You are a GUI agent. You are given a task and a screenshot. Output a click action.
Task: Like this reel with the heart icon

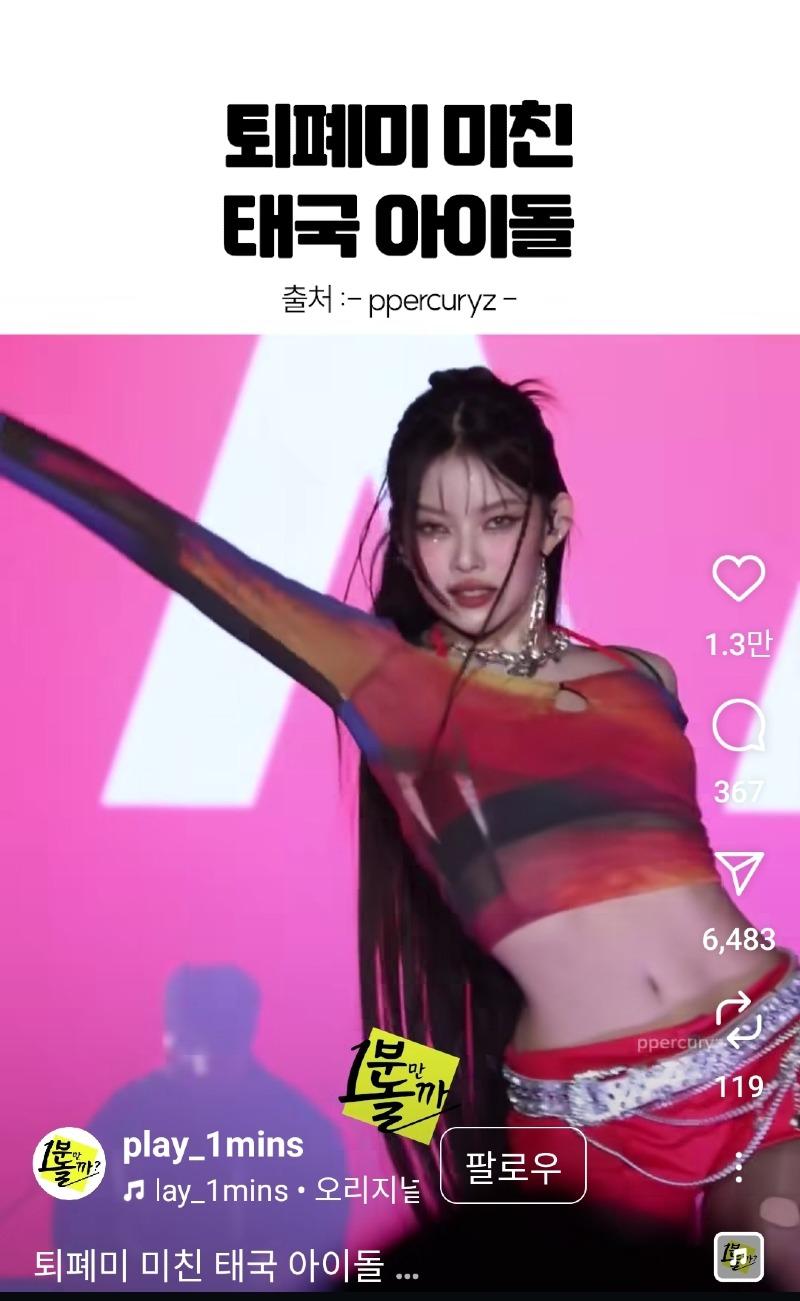coord(738,578)
